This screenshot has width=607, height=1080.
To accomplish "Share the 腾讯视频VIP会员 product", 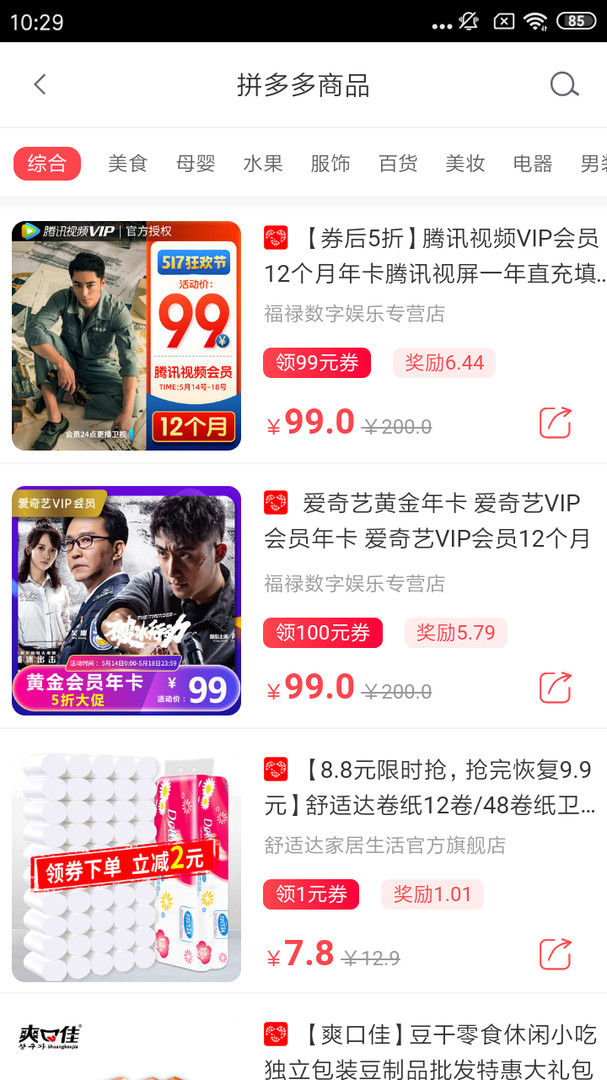I will tap(555, 423).
